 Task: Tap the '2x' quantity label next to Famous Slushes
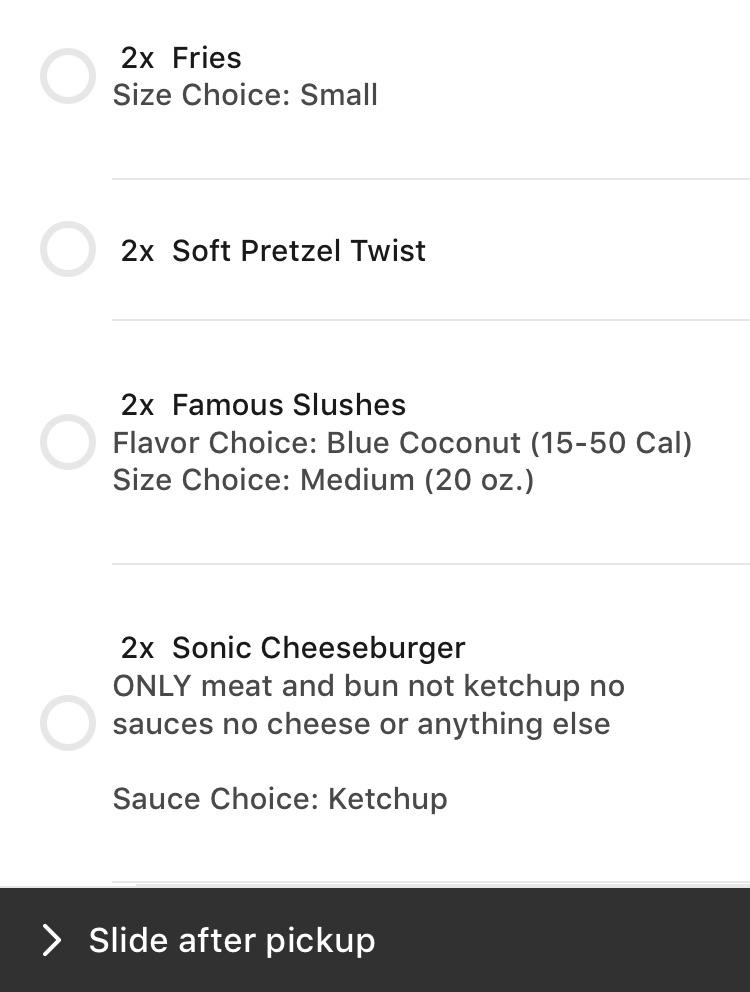[138, 405]
